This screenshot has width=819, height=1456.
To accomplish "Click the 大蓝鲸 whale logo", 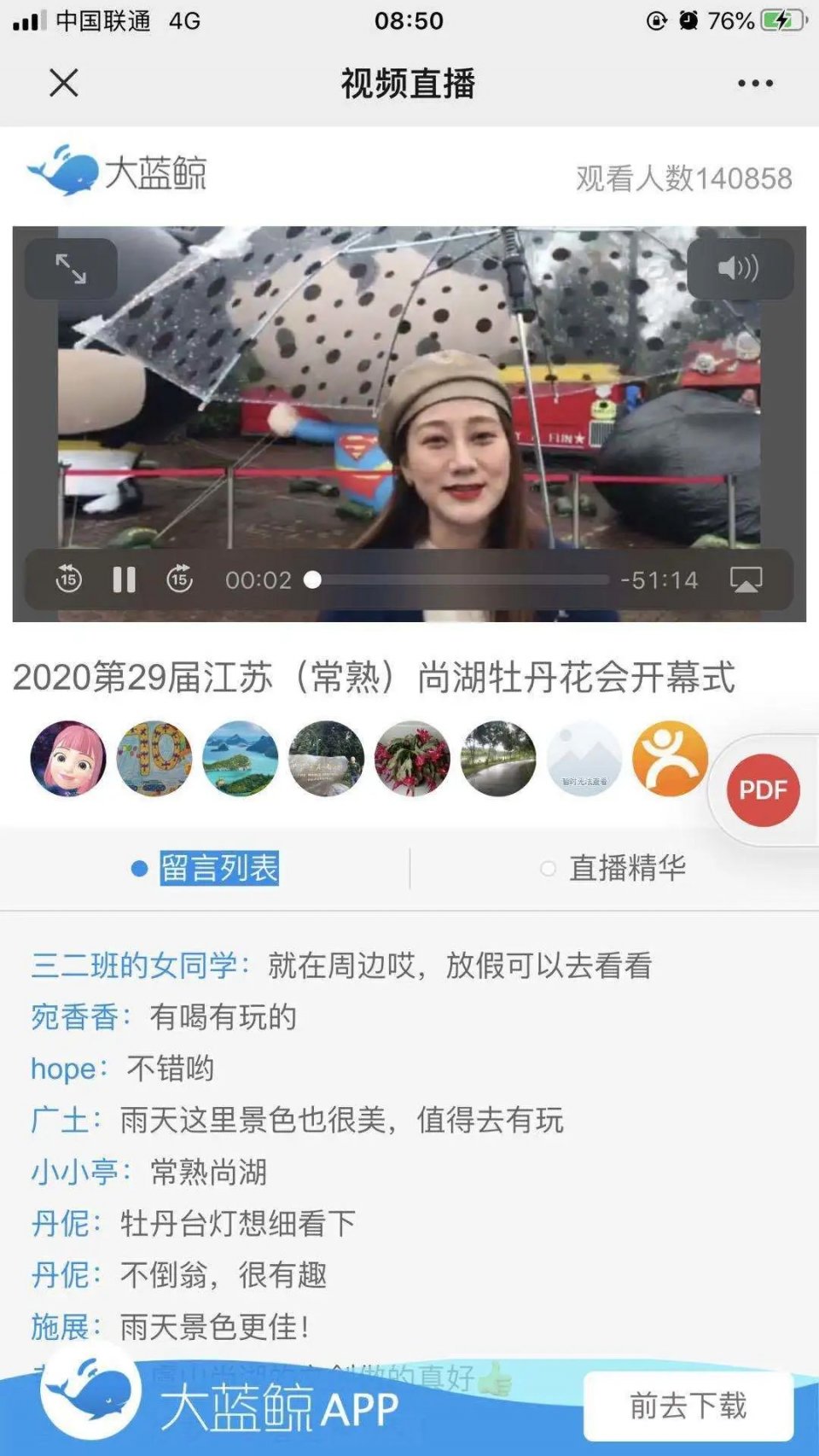I will [61, 172].
